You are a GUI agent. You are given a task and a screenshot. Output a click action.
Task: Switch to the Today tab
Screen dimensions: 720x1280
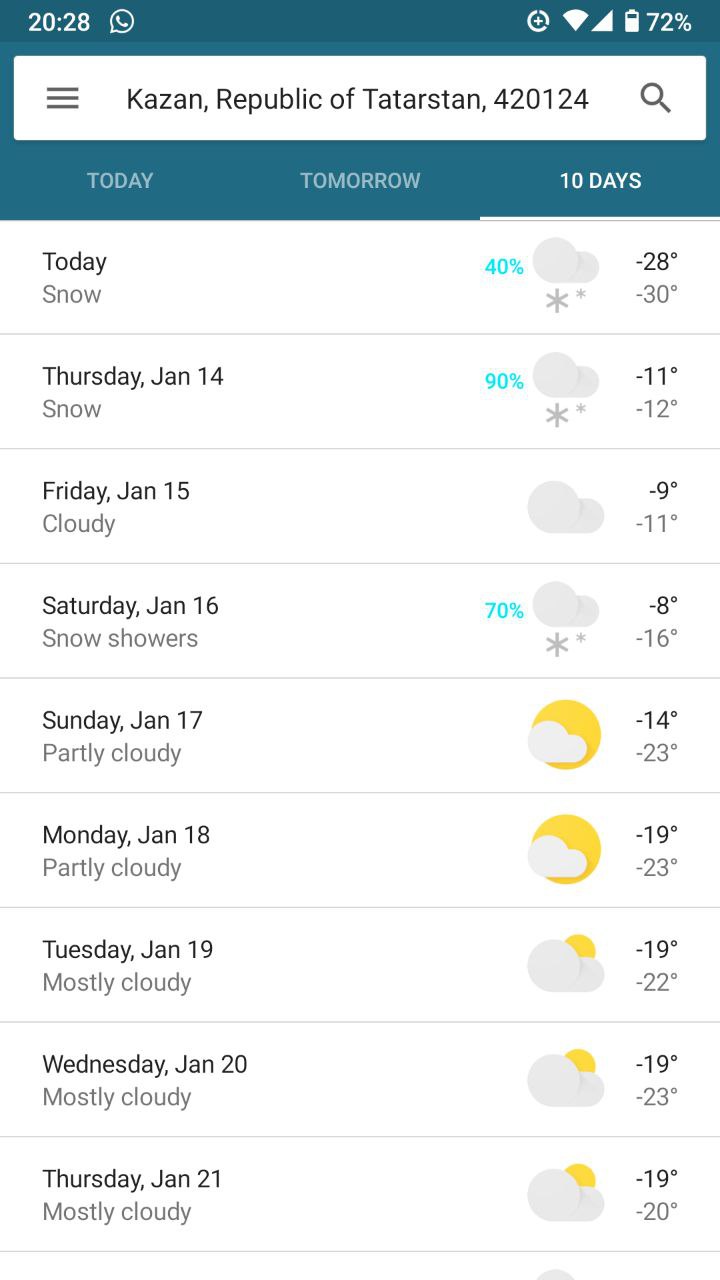coord(120,181)
